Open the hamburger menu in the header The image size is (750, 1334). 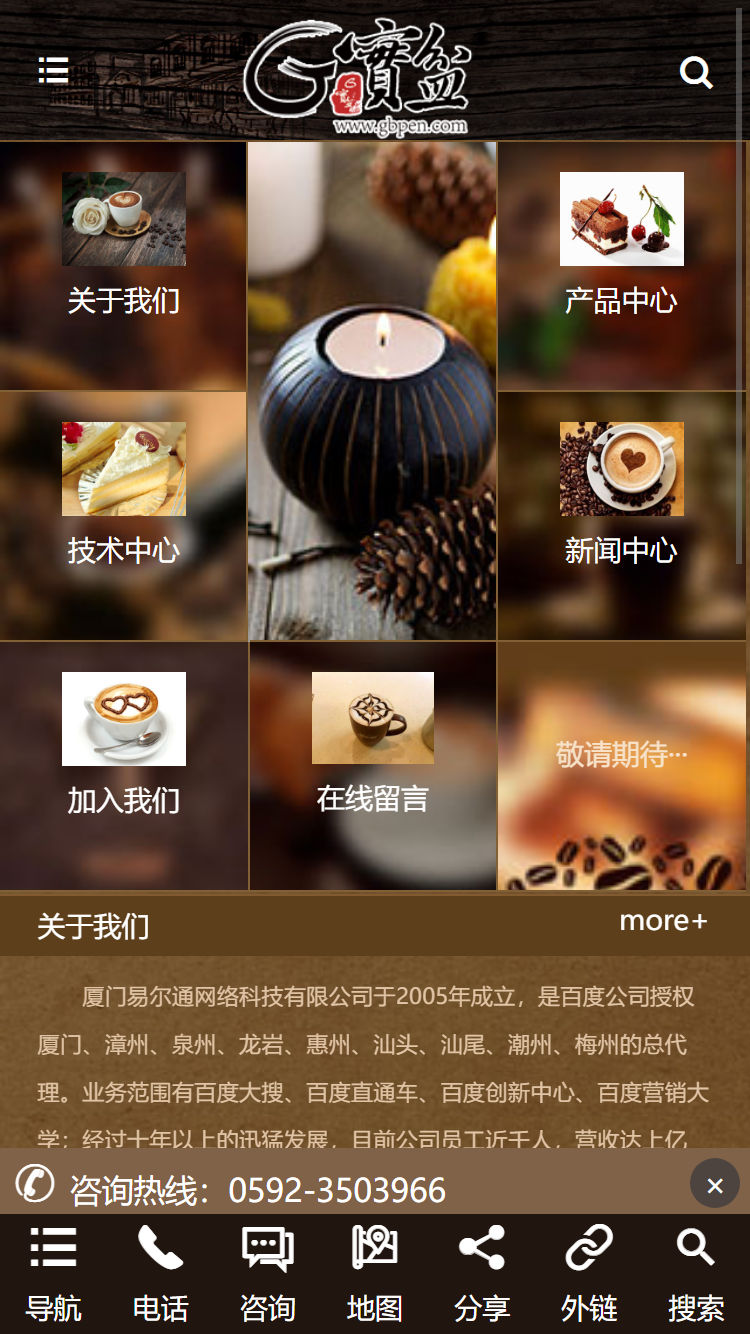(x=53, y=71)
